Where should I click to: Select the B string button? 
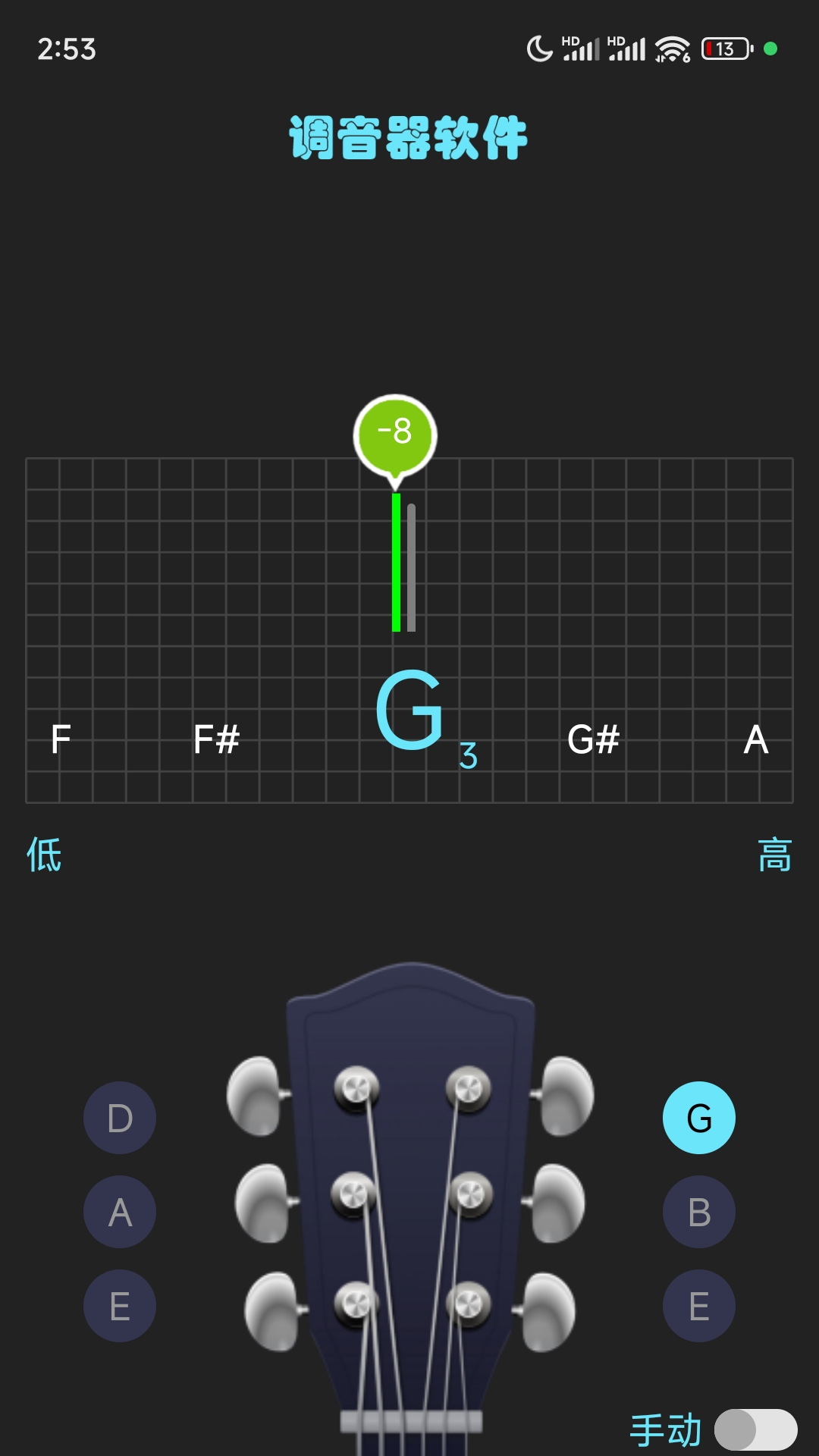[698, 1212]
